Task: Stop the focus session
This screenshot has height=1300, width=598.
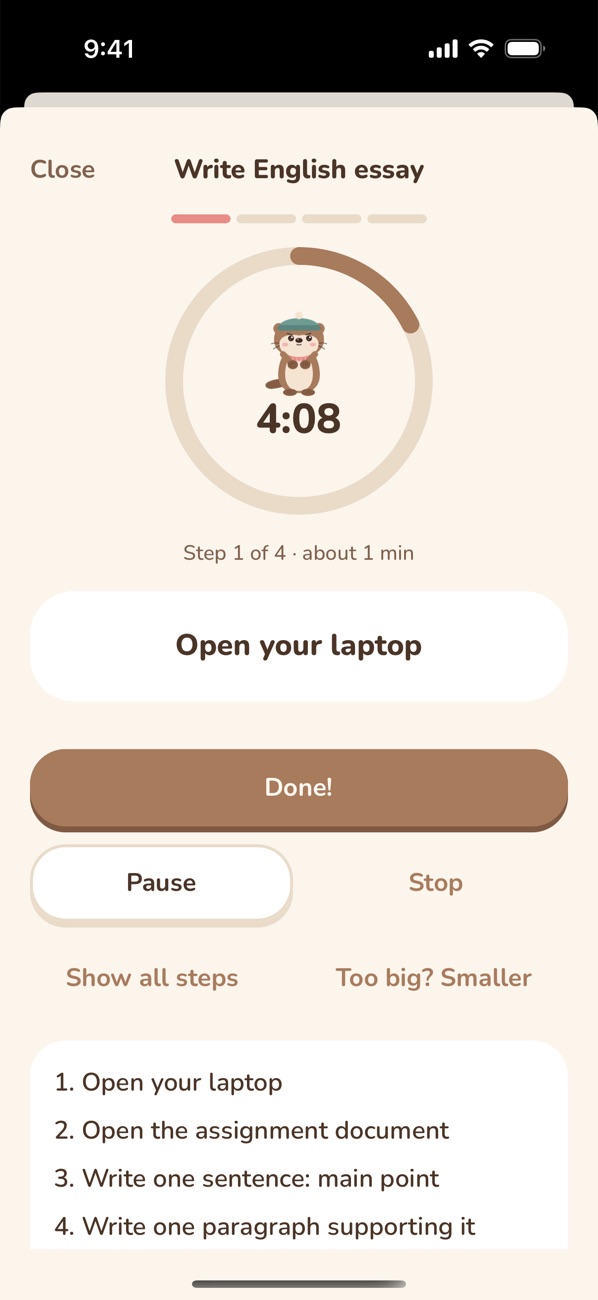Action: click(435, 883)
